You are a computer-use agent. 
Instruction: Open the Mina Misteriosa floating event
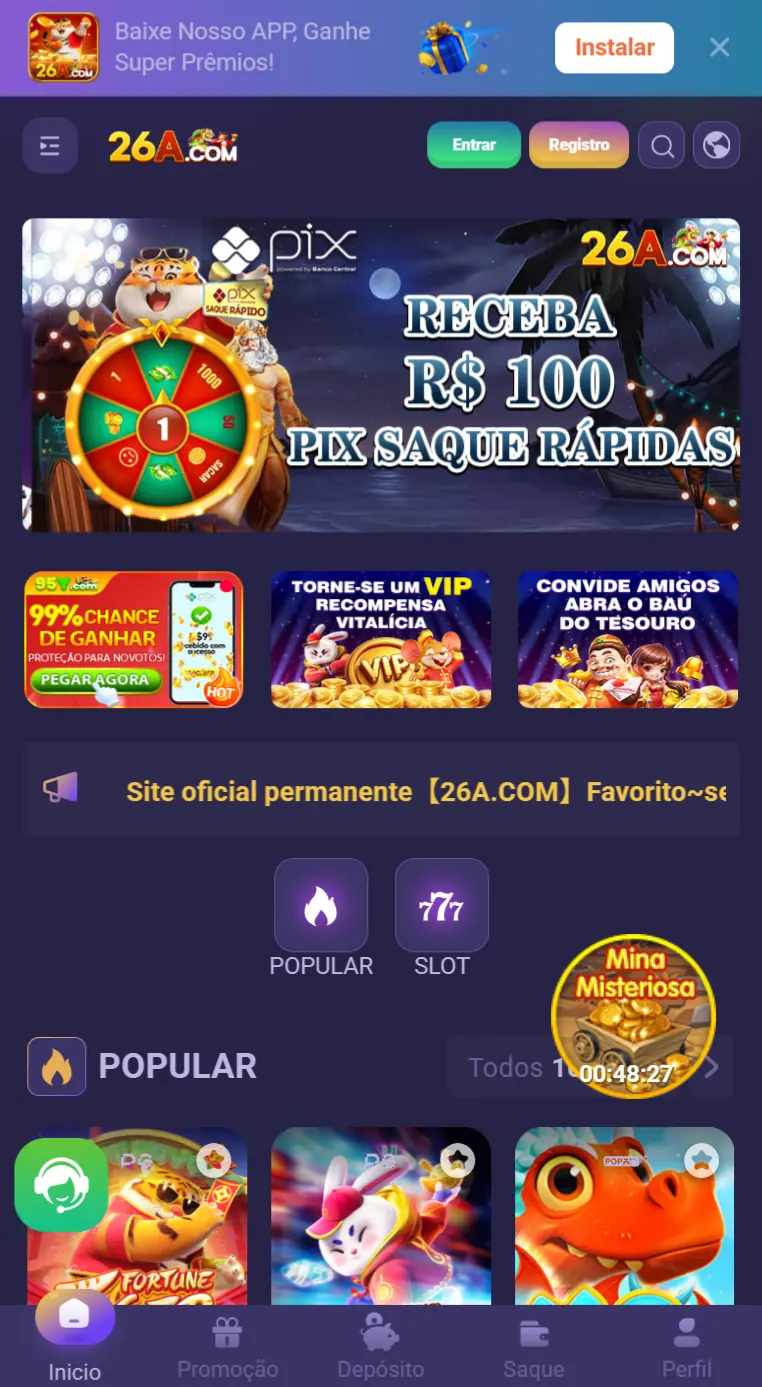pyautogui.click(x=634, y=1016)
